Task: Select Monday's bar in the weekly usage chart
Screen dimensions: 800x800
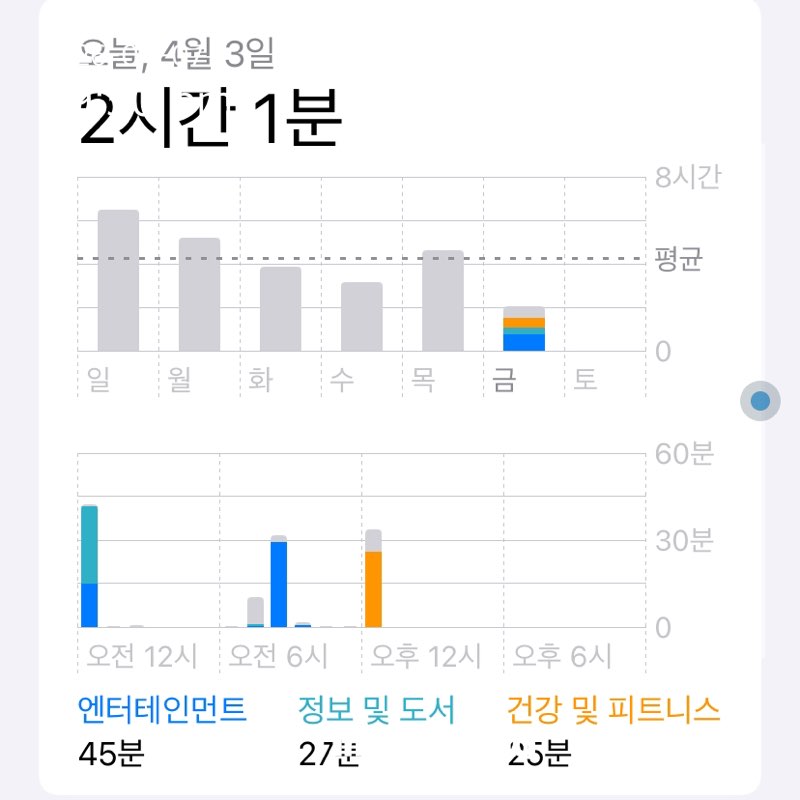Action: 199,295
